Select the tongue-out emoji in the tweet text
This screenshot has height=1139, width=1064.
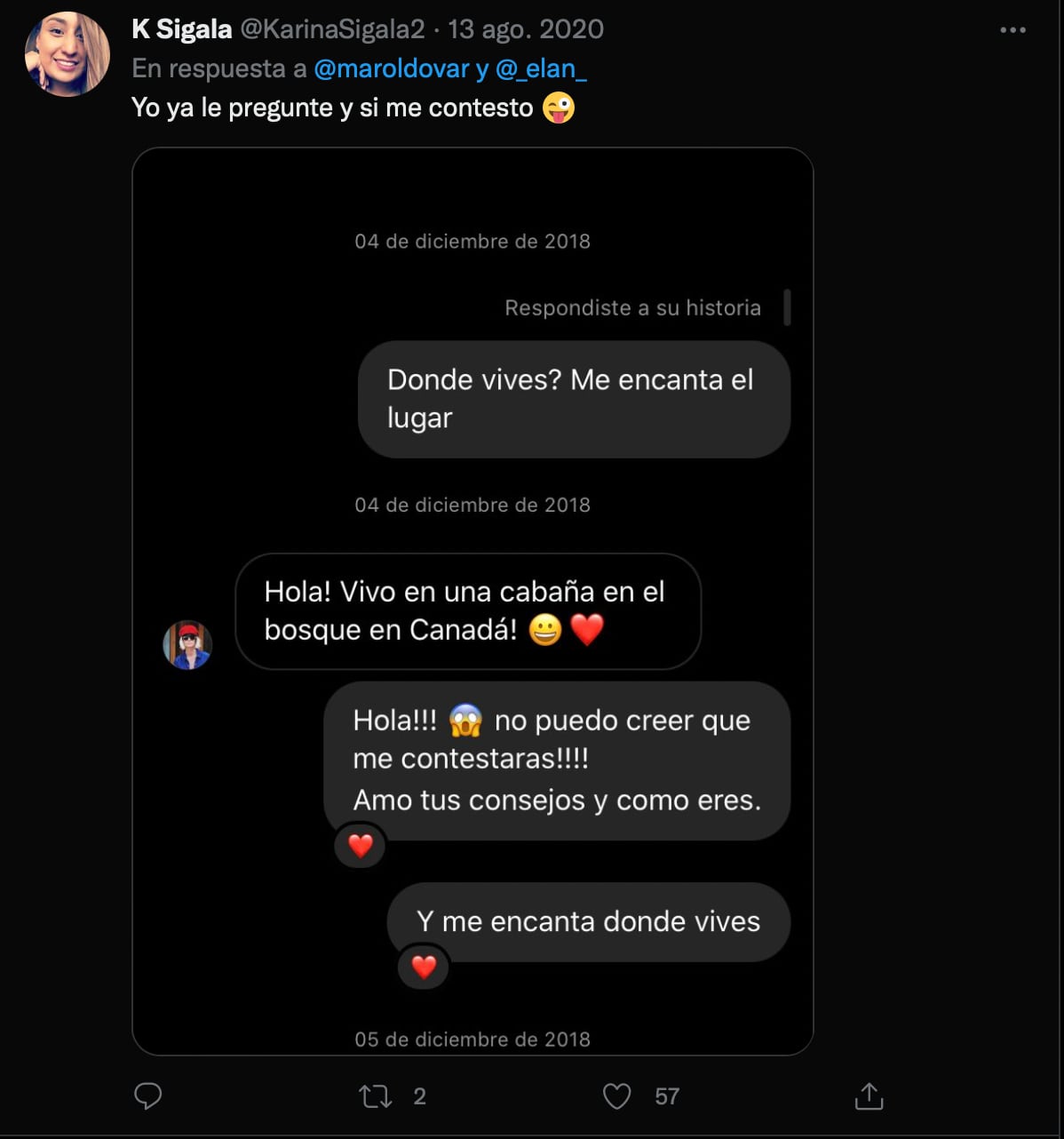pyautogui.click(x=558, y=108)
